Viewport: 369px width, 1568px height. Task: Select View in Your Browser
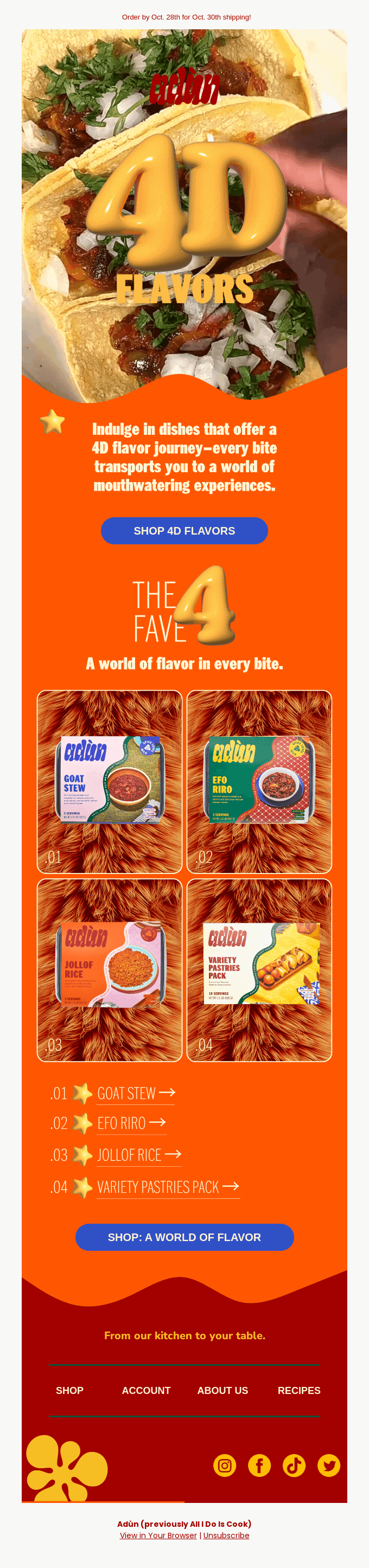pos(158,1535)
